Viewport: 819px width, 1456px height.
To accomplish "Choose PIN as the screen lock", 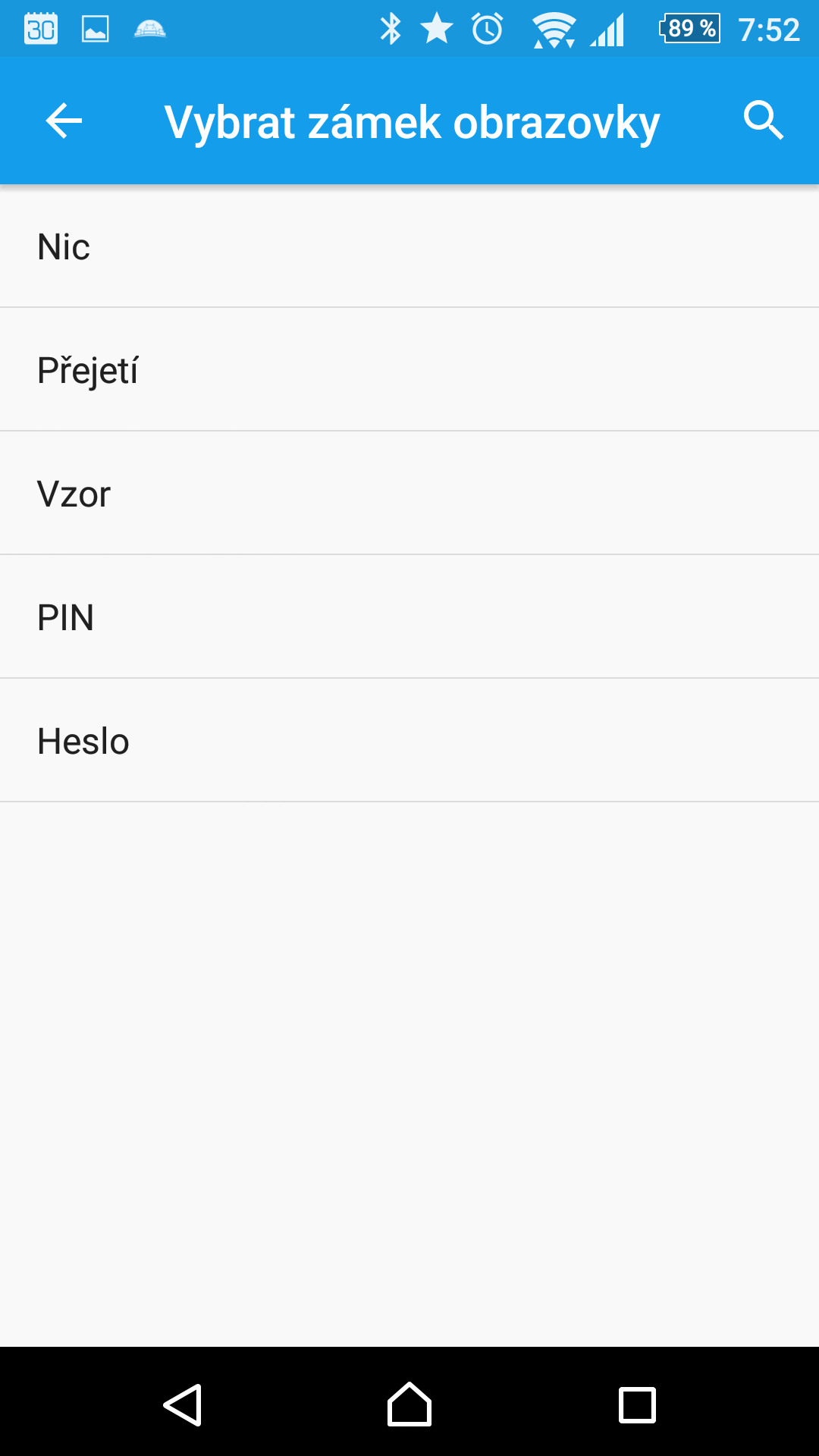I will tap(409, 617).
